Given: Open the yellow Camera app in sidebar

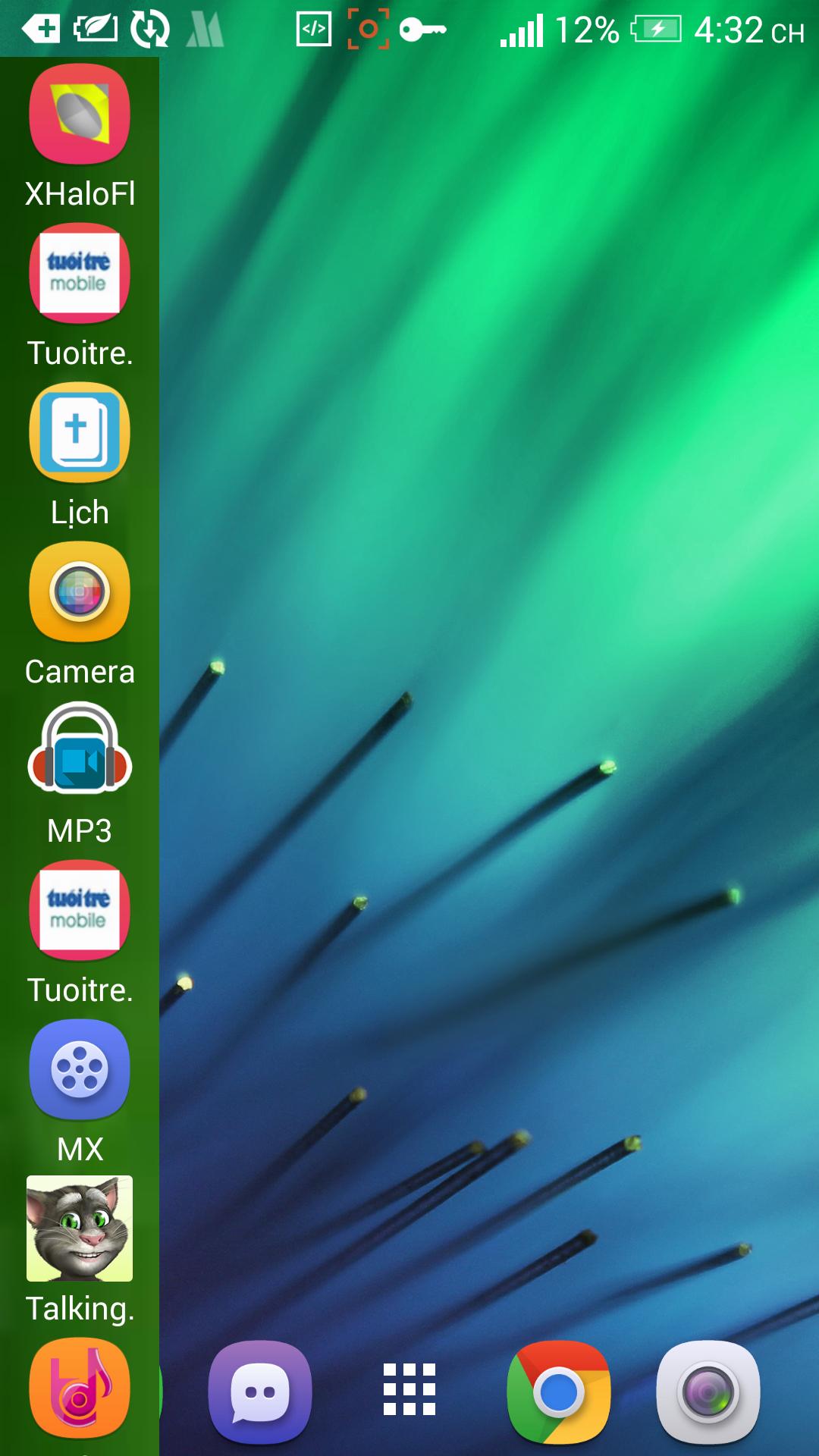Looking at the screenshot, I should 80,592.
